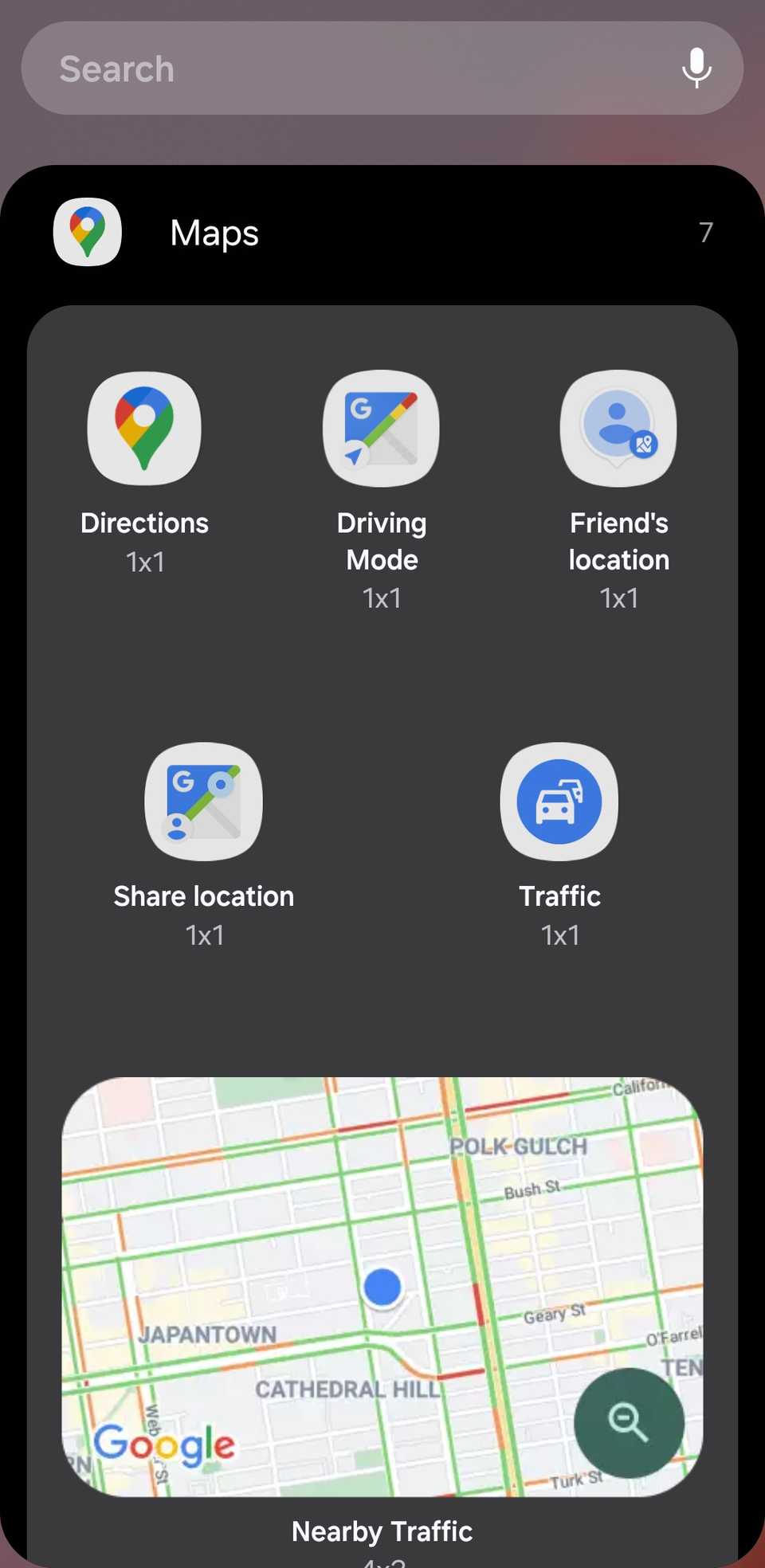Screen dimensions: 765x1568
Task: Choose the Driving Mode widget
Action: 381,429
